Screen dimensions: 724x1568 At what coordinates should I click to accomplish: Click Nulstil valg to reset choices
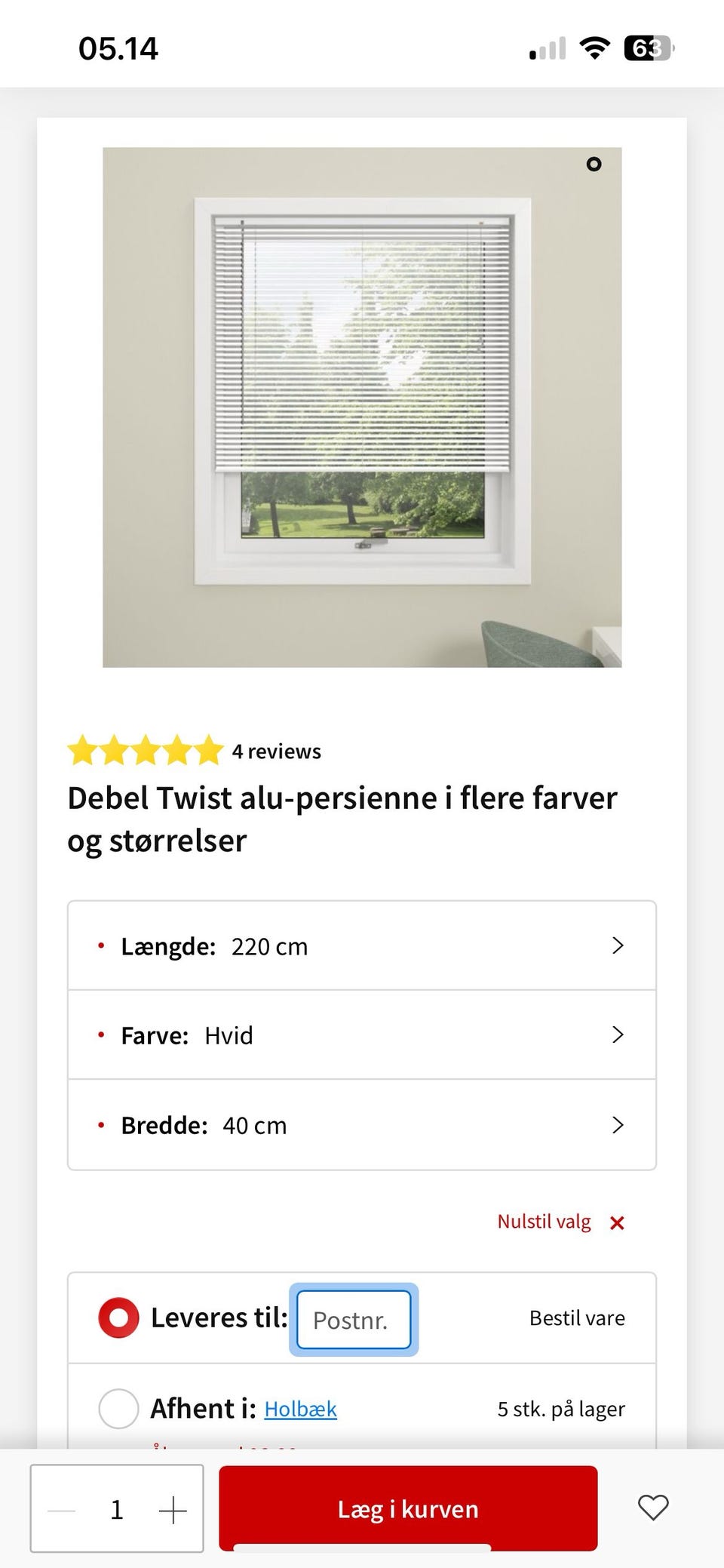click(544, 1220)
